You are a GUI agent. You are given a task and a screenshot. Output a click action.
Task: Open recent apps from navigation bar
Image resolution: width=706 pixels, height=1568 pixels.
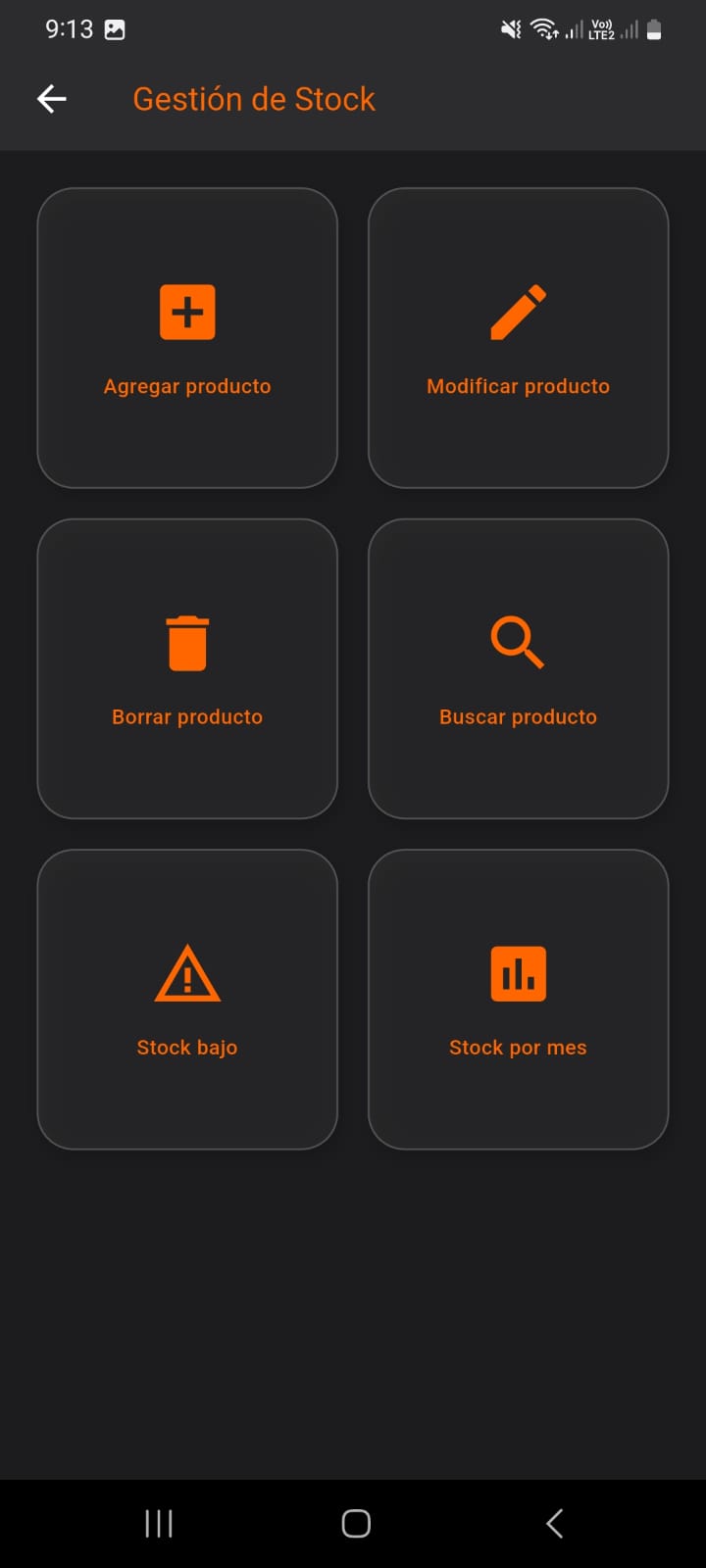pyautogui.click(x=159, y=1523)
